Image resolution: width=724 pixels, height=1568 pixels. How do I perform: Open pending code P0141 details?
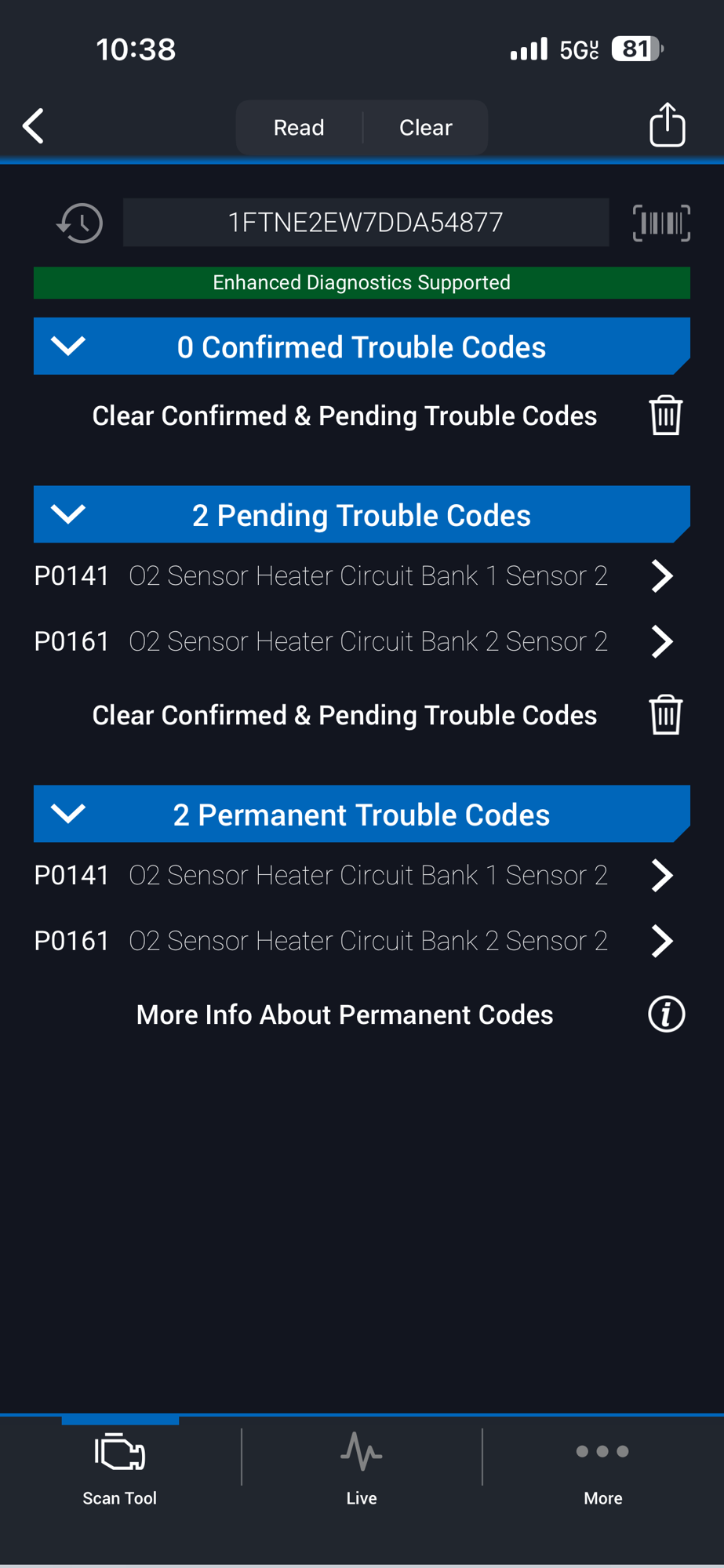[x=354, y=576]
